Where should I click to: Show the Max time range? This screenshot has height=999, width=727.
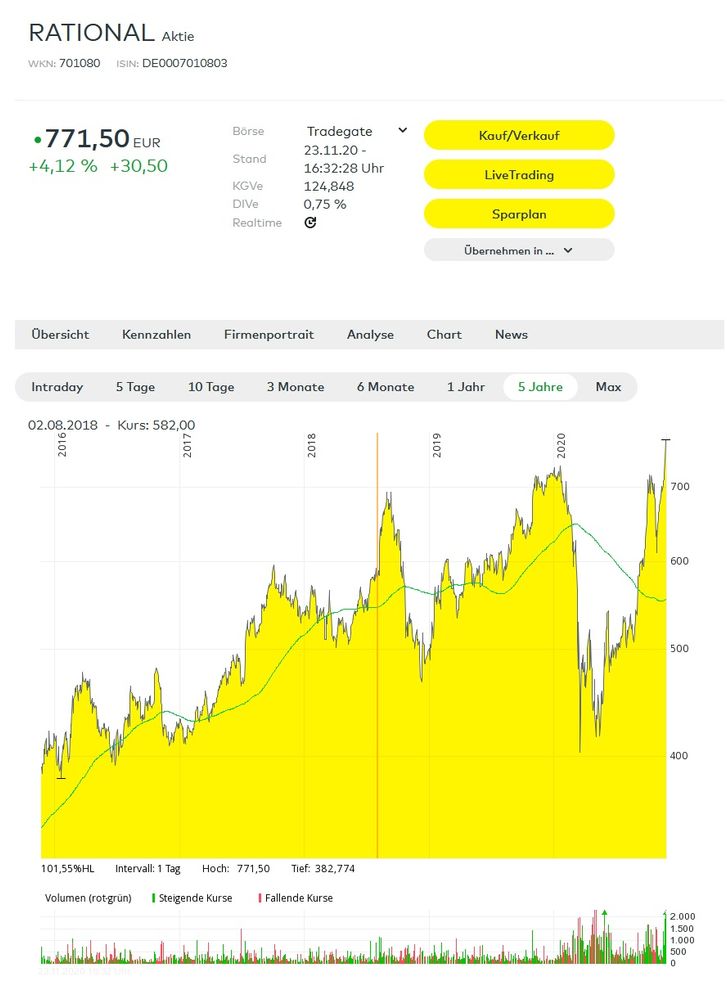coord(608,387)
